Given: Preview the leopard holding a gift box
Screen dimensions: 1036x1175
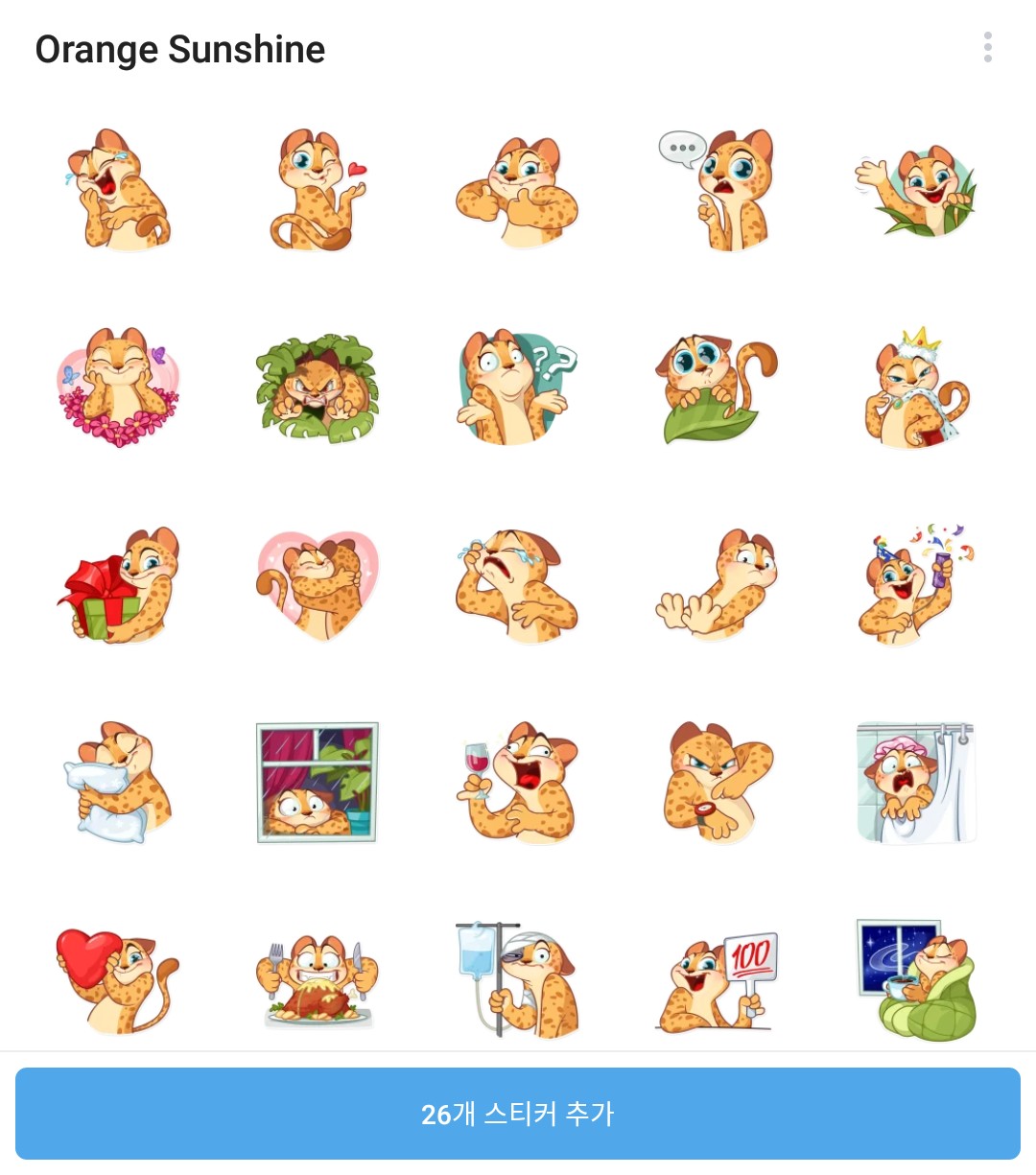Looking at the screenshot, I should tap(118, 586).
